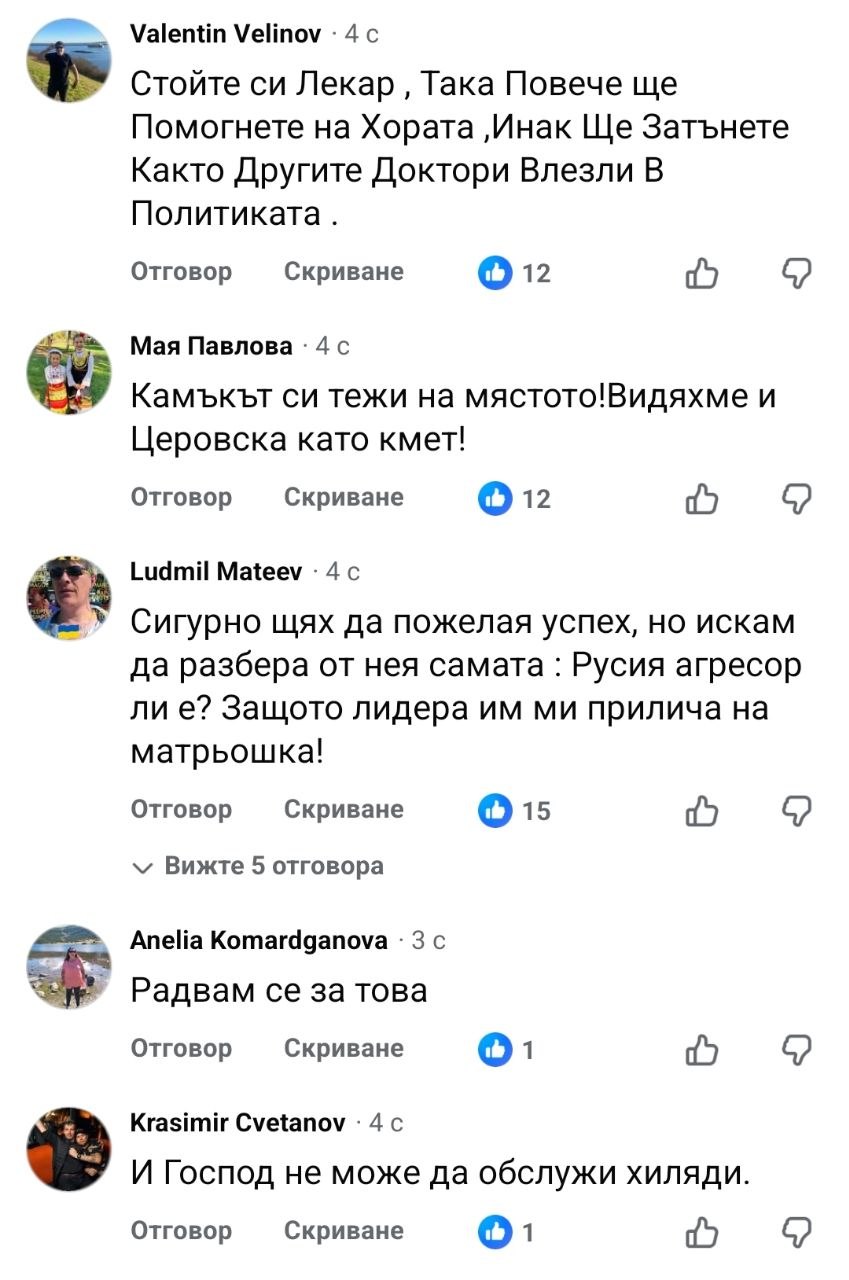Like Мая Павлова's comment
The height and width of the screenshot is (1280, 849).
pos(702,498)
